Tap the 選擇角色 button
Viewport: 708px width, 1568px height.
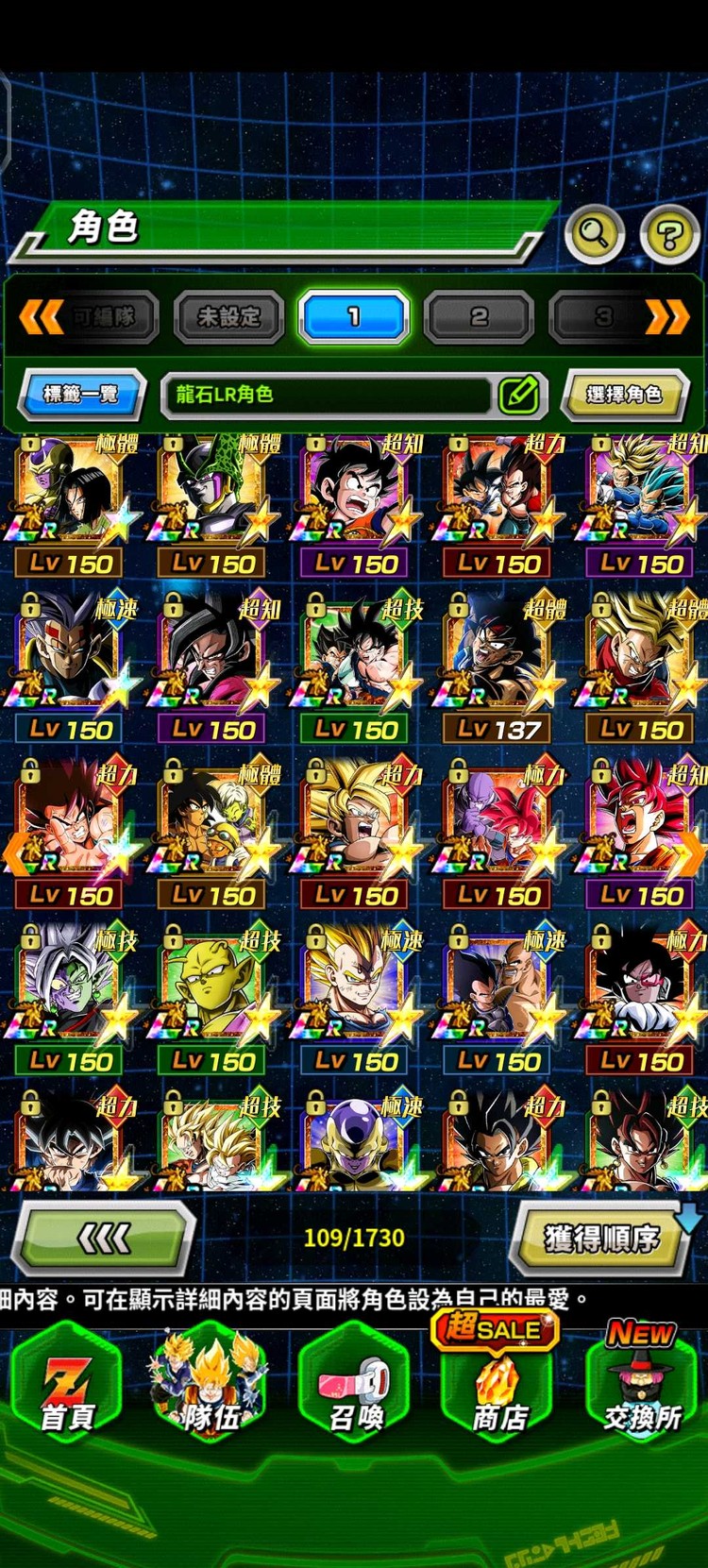(623, 394)
